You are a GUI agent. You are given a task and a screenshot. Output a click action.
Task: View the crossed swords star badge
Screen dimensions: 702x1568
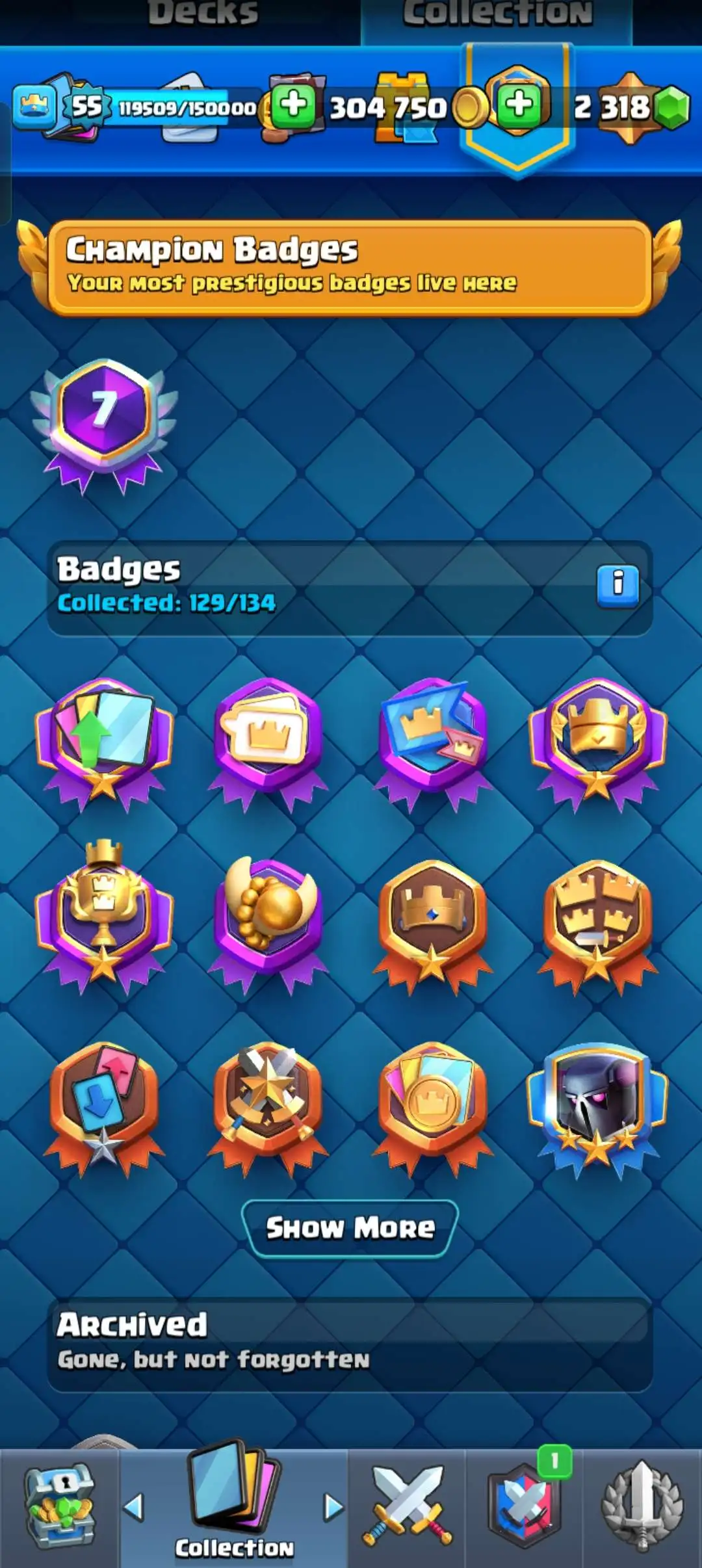[x=267, y=1099]
